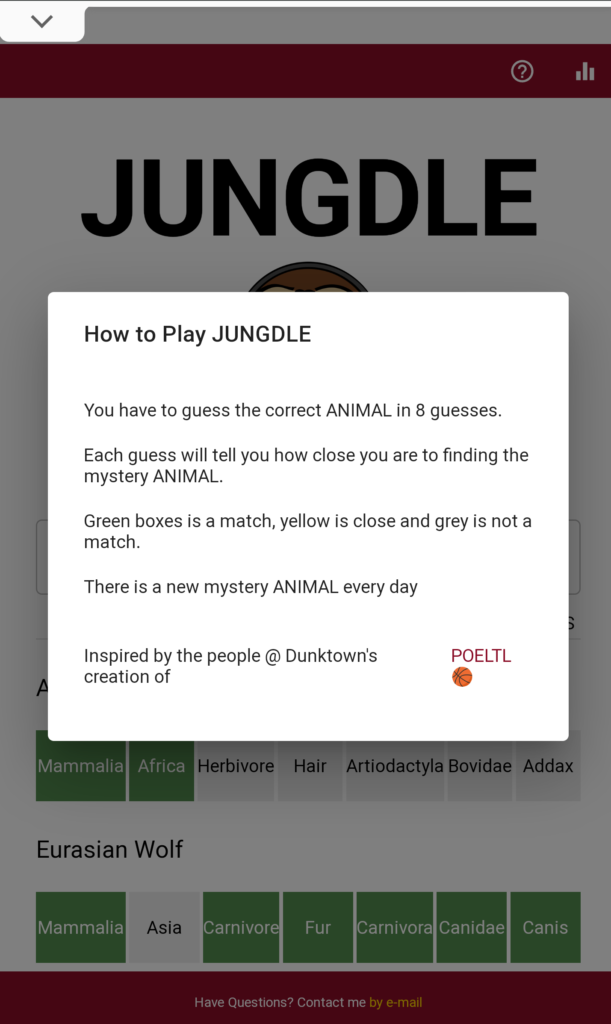Open the help question mark icon

pyautogui.click(x=522, y=71)
